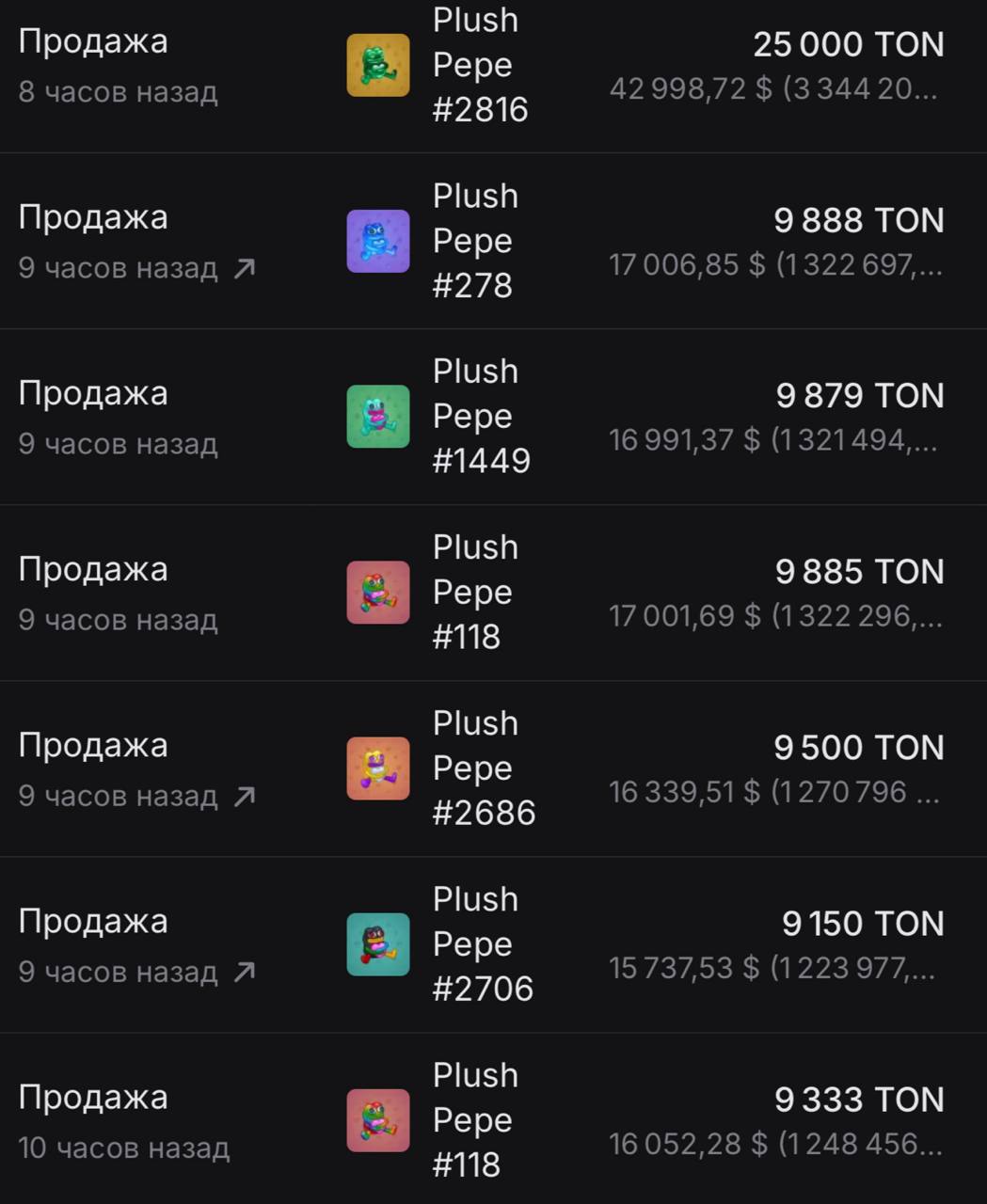
Task: Open the Plush Pepe #2816 sale row
Action: pos(480,66)
